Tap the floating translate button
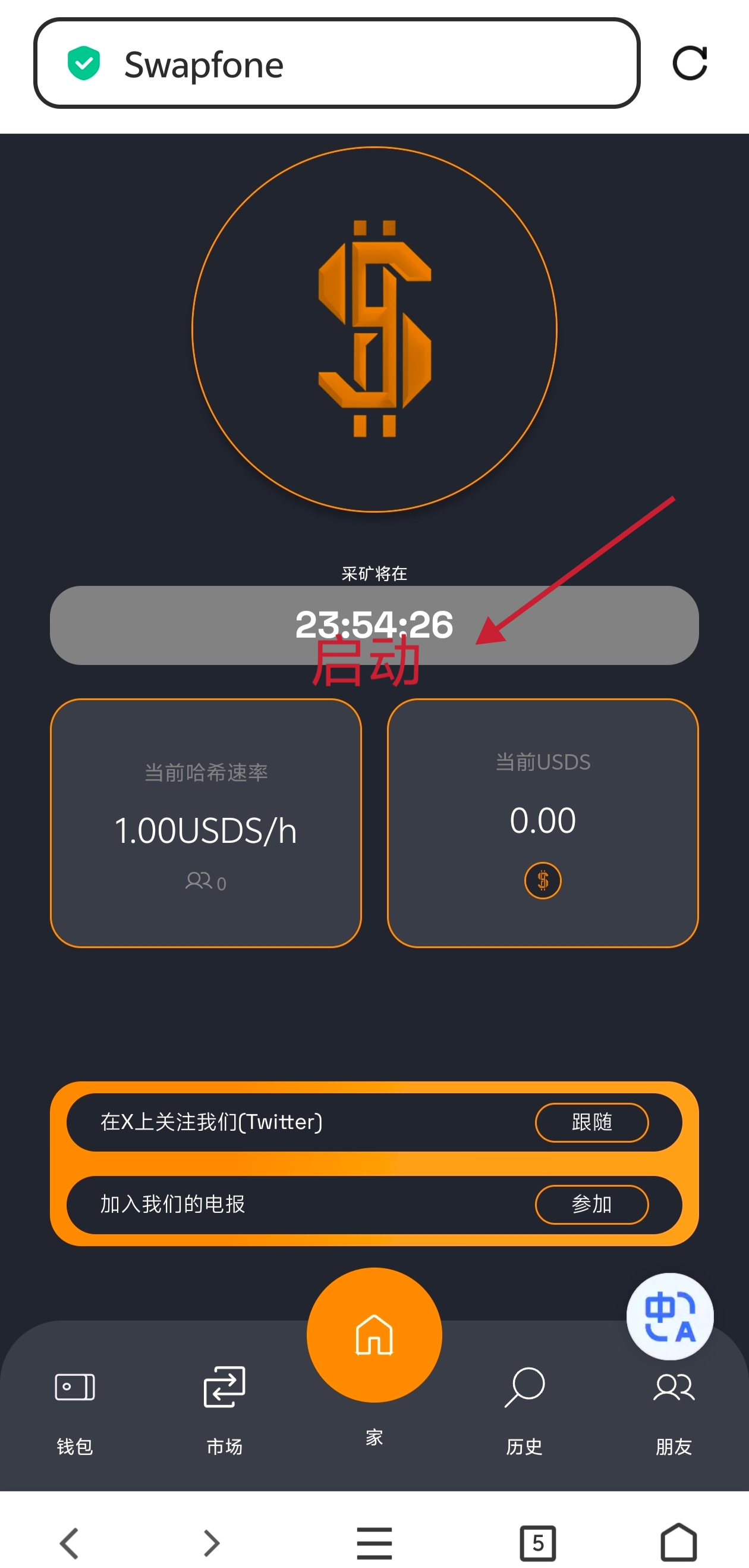 [669, 1315]
